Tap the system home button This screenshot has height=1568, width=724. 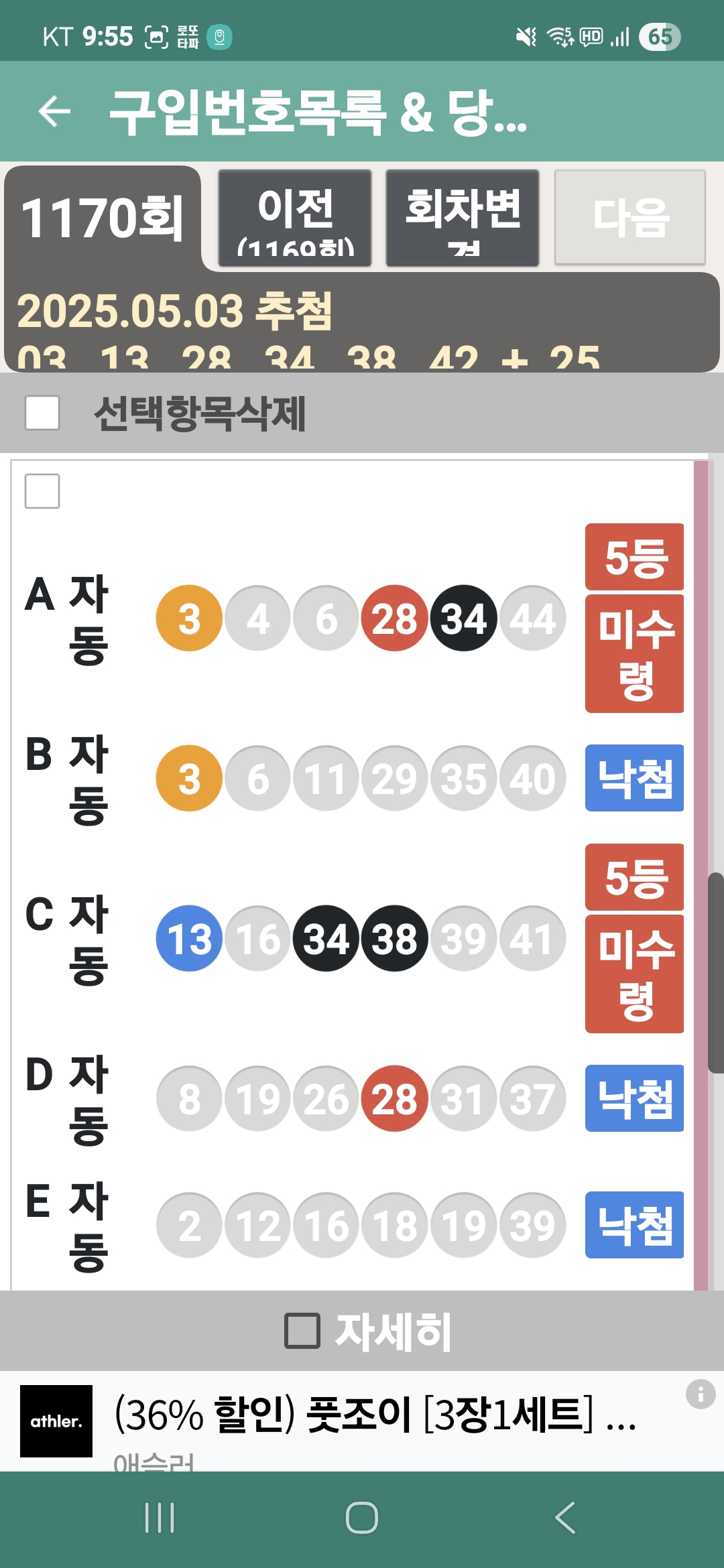pyautogui.click(x=362, y=1518)
